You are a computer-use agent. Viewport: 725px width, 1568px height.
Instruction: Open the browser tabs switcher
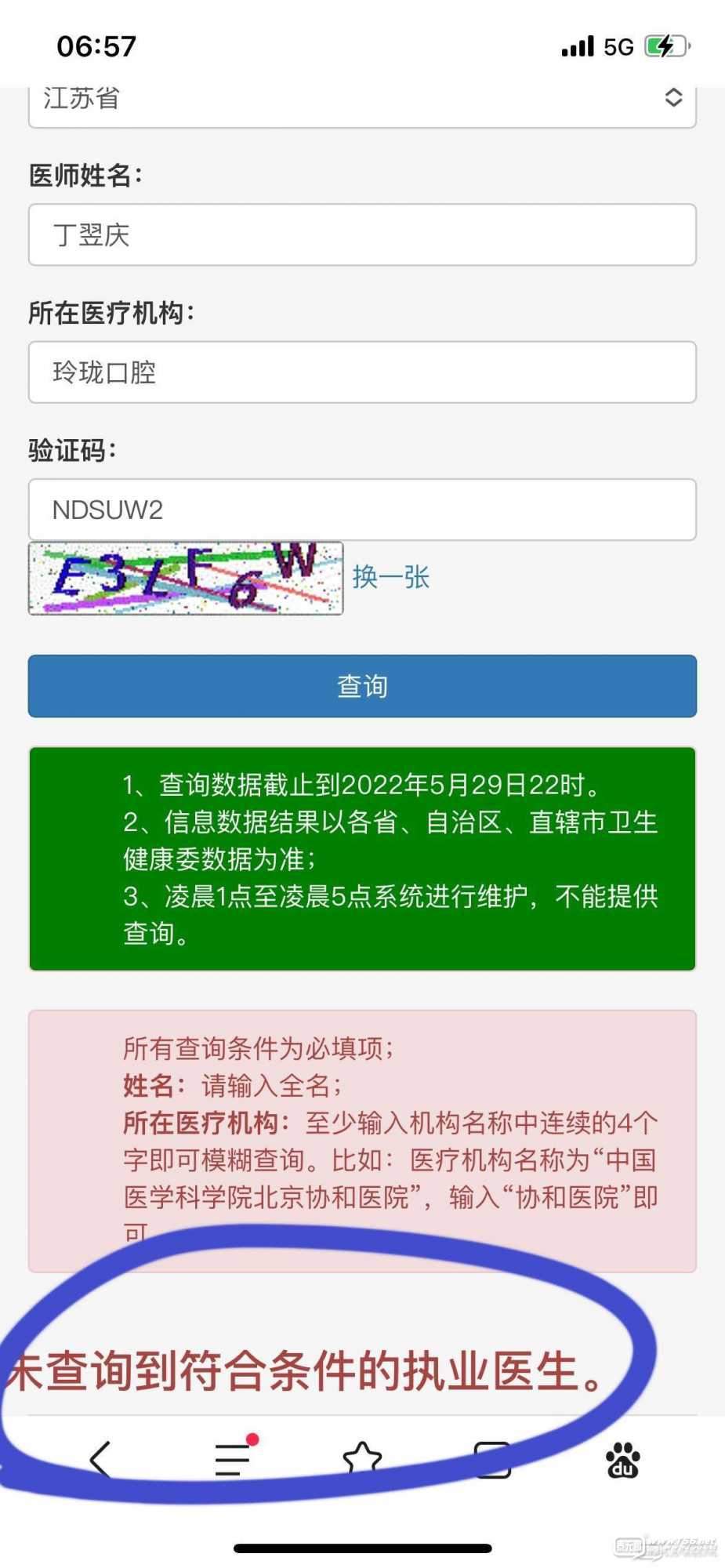click(x=492, y=1460)
